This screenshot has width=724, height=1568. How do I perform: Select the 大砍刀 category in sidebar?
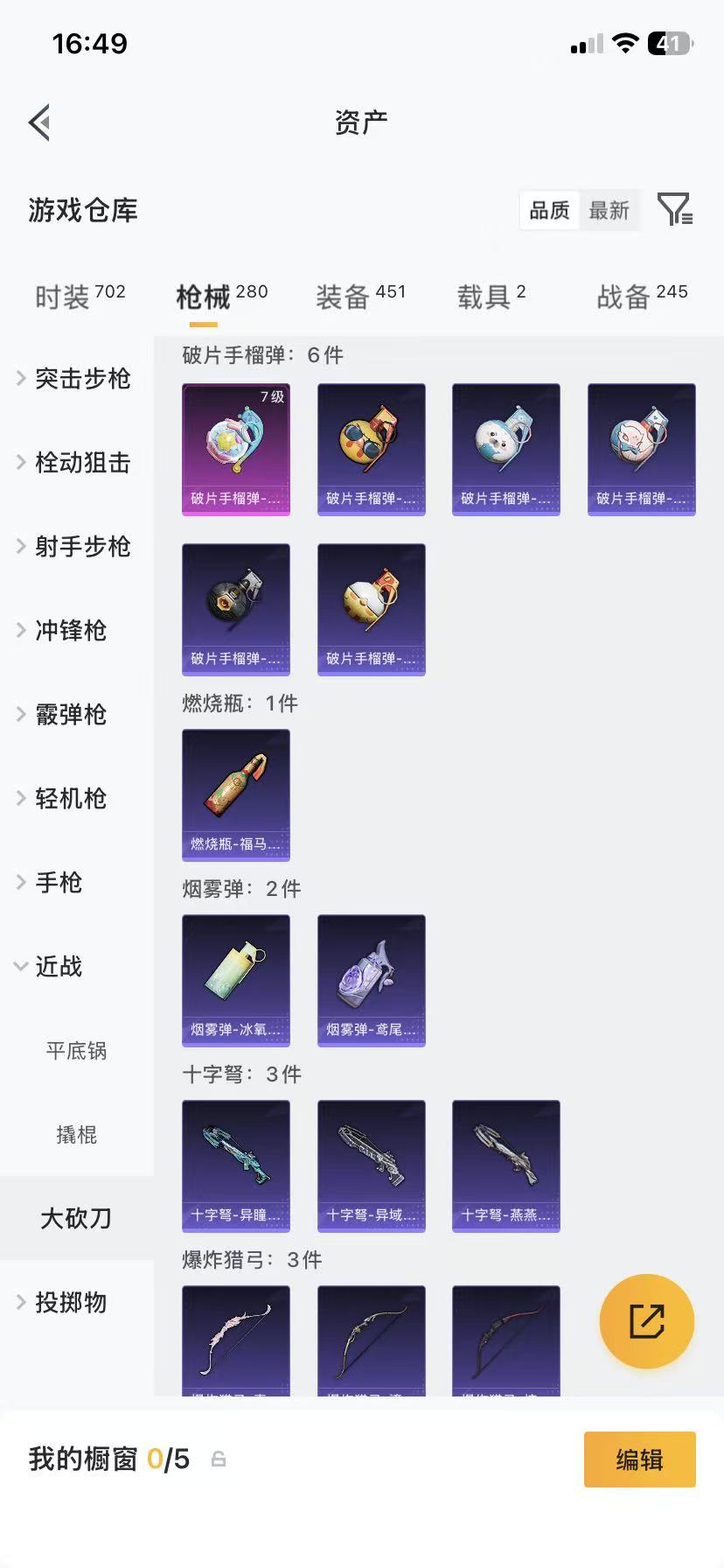[x=77, y=1217]
